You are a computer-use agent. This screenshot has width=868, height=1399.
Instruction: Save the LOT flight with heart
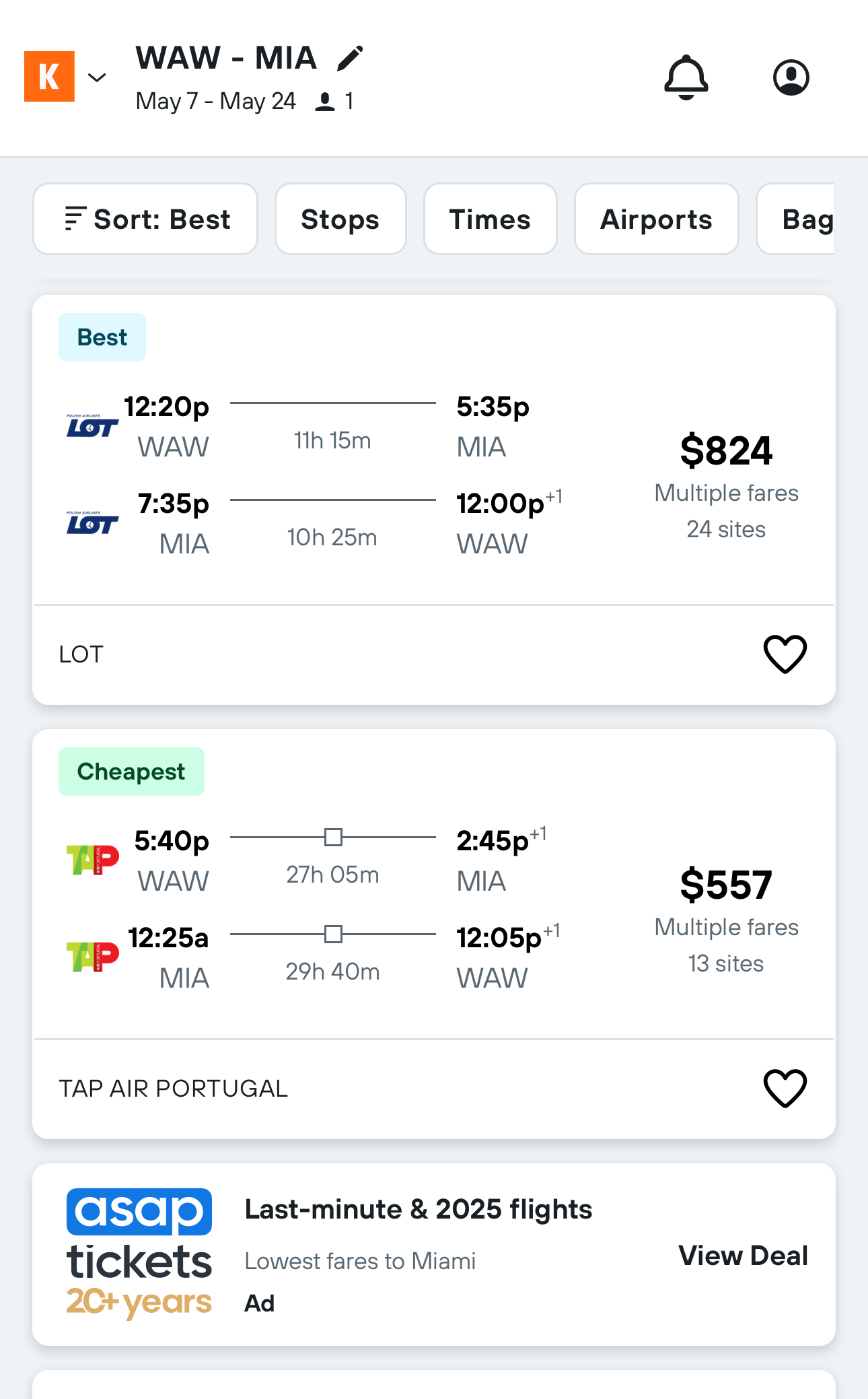(785, 654)
